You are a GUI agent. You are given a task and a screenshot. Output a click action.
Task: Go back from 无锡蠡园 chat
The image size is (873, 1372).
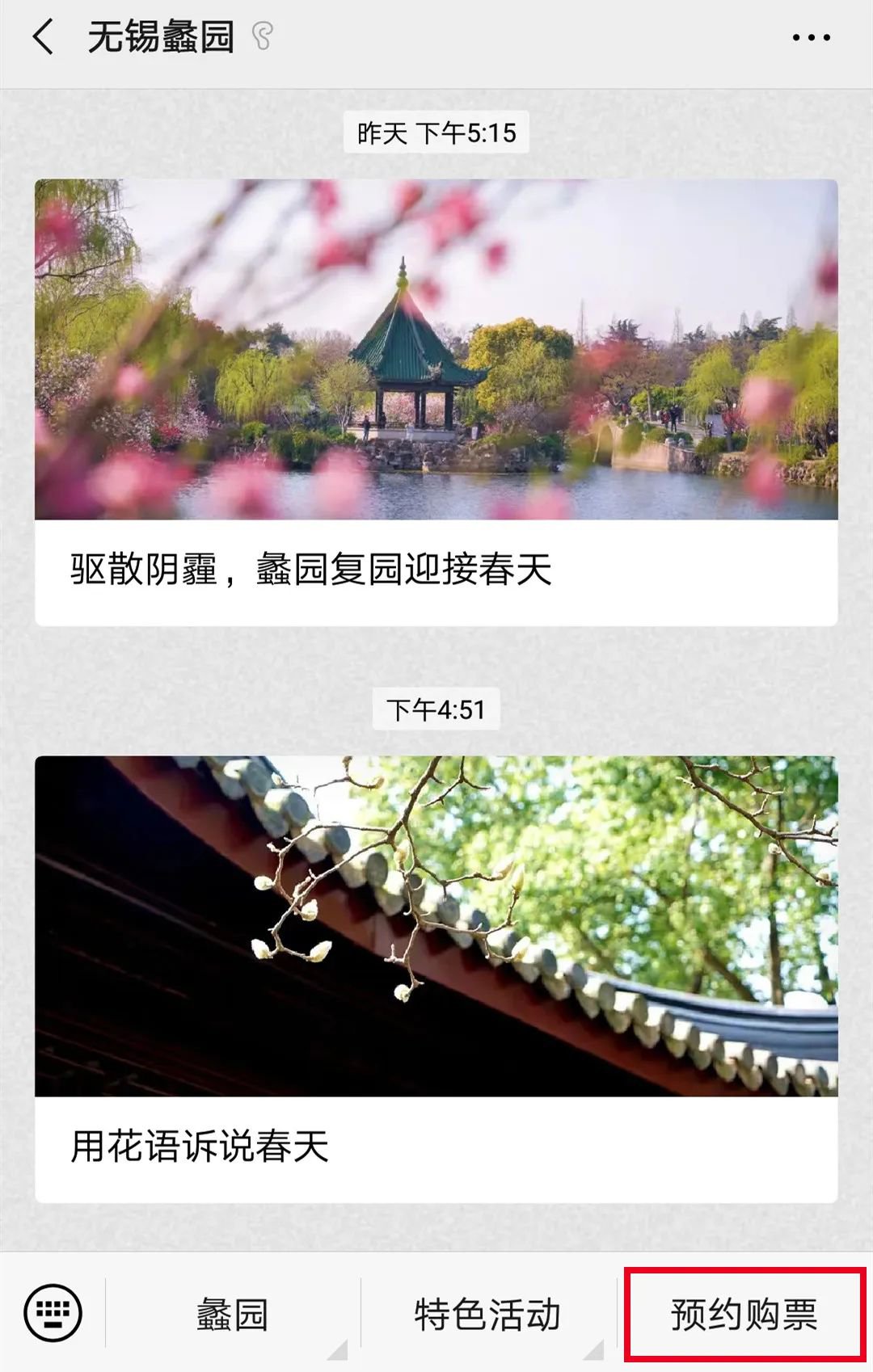pos(44,37)
